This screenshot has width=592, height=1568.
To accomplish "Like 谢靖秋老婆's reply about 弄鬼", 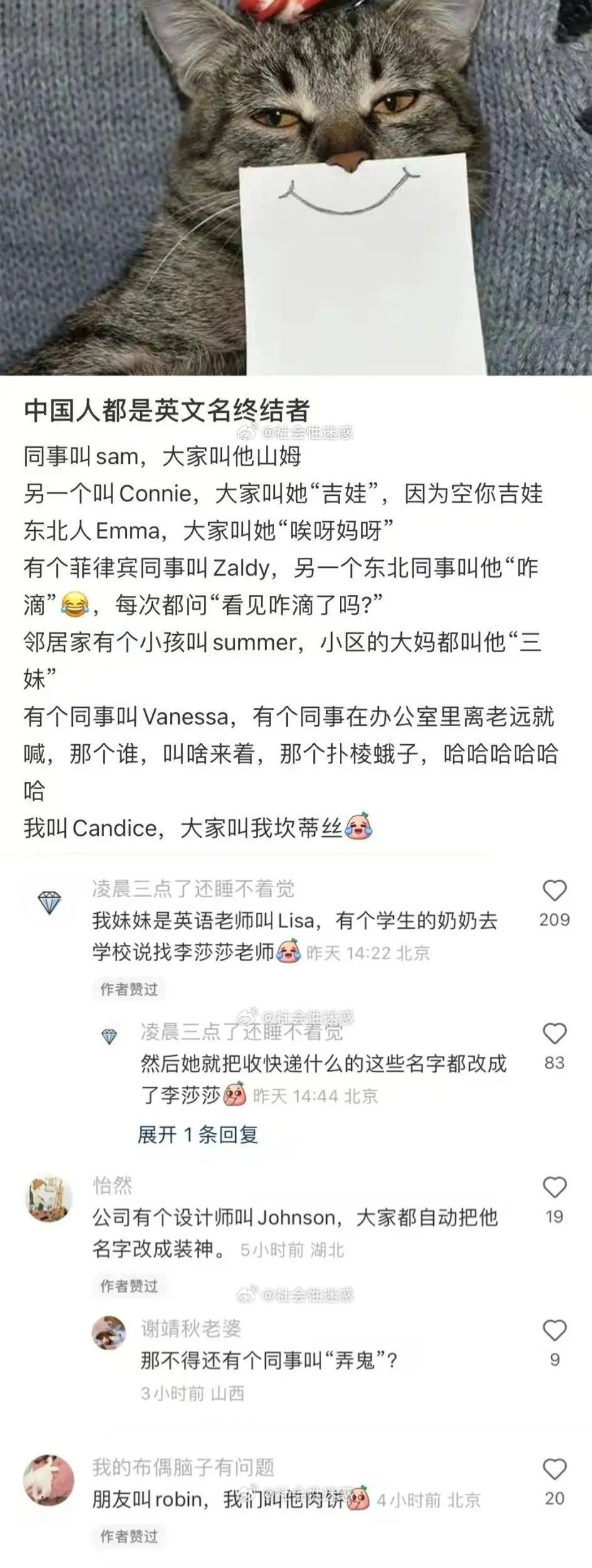I will pos(554,1331).
